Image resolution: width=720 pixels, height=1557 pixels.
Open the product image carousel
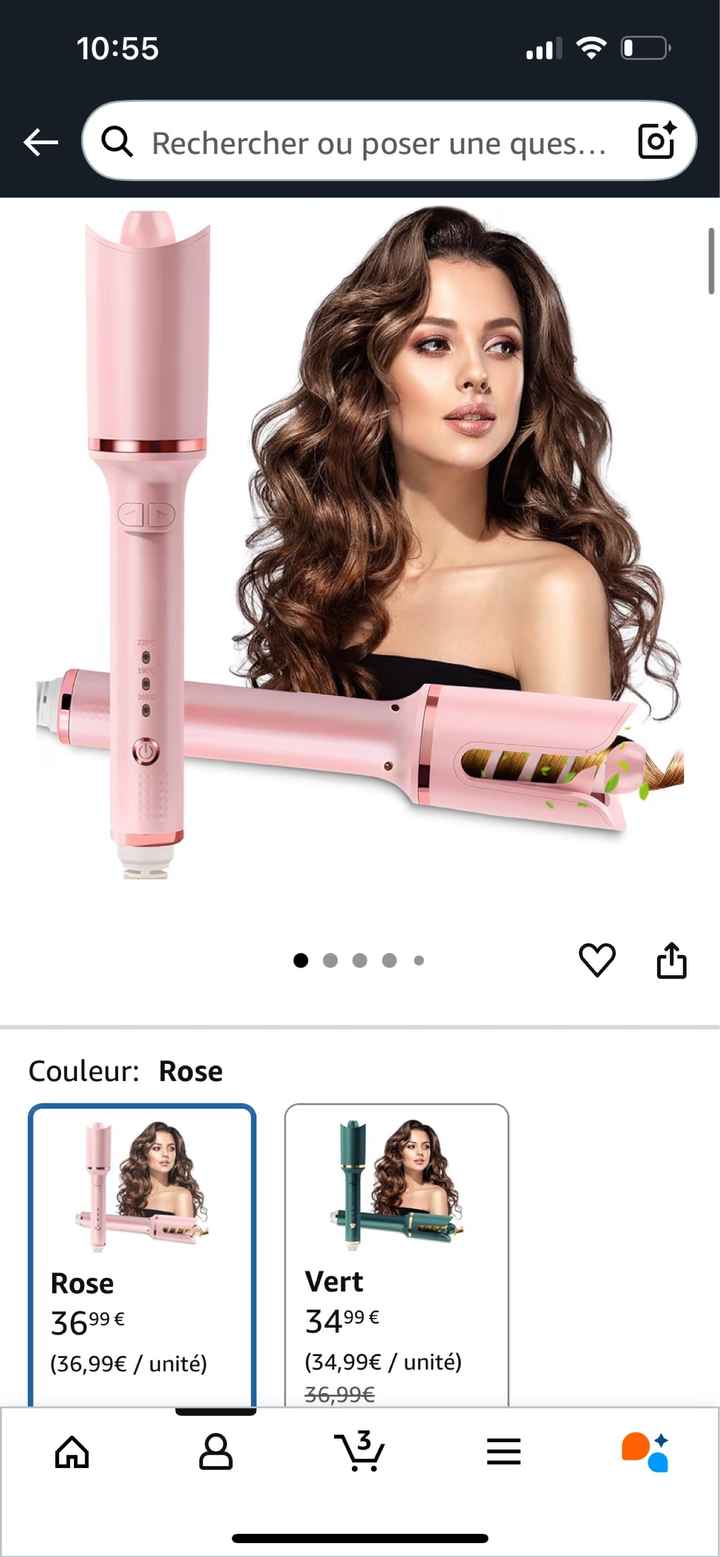pos(360,560)
